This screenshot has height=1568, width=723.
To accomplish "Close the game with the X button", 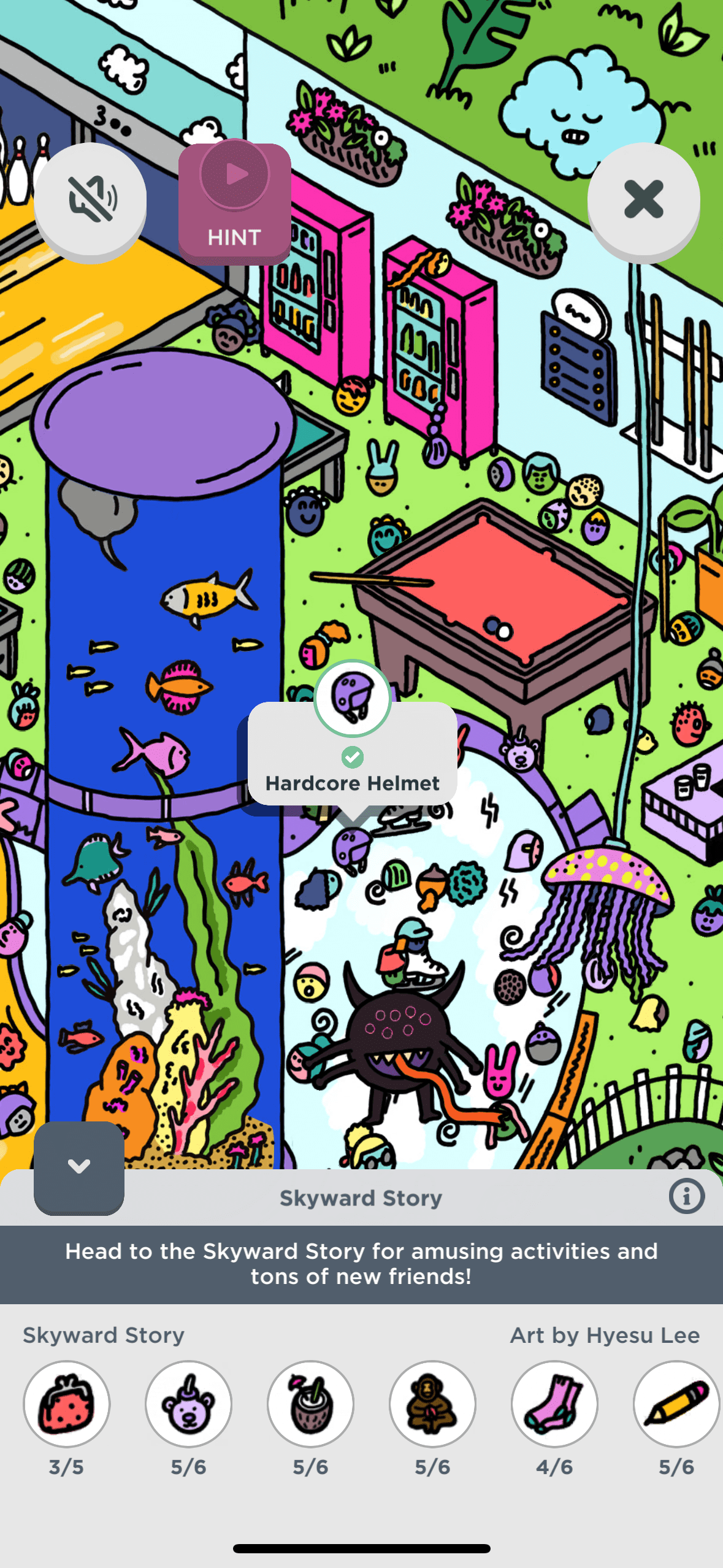I will [x=643, y=200].
